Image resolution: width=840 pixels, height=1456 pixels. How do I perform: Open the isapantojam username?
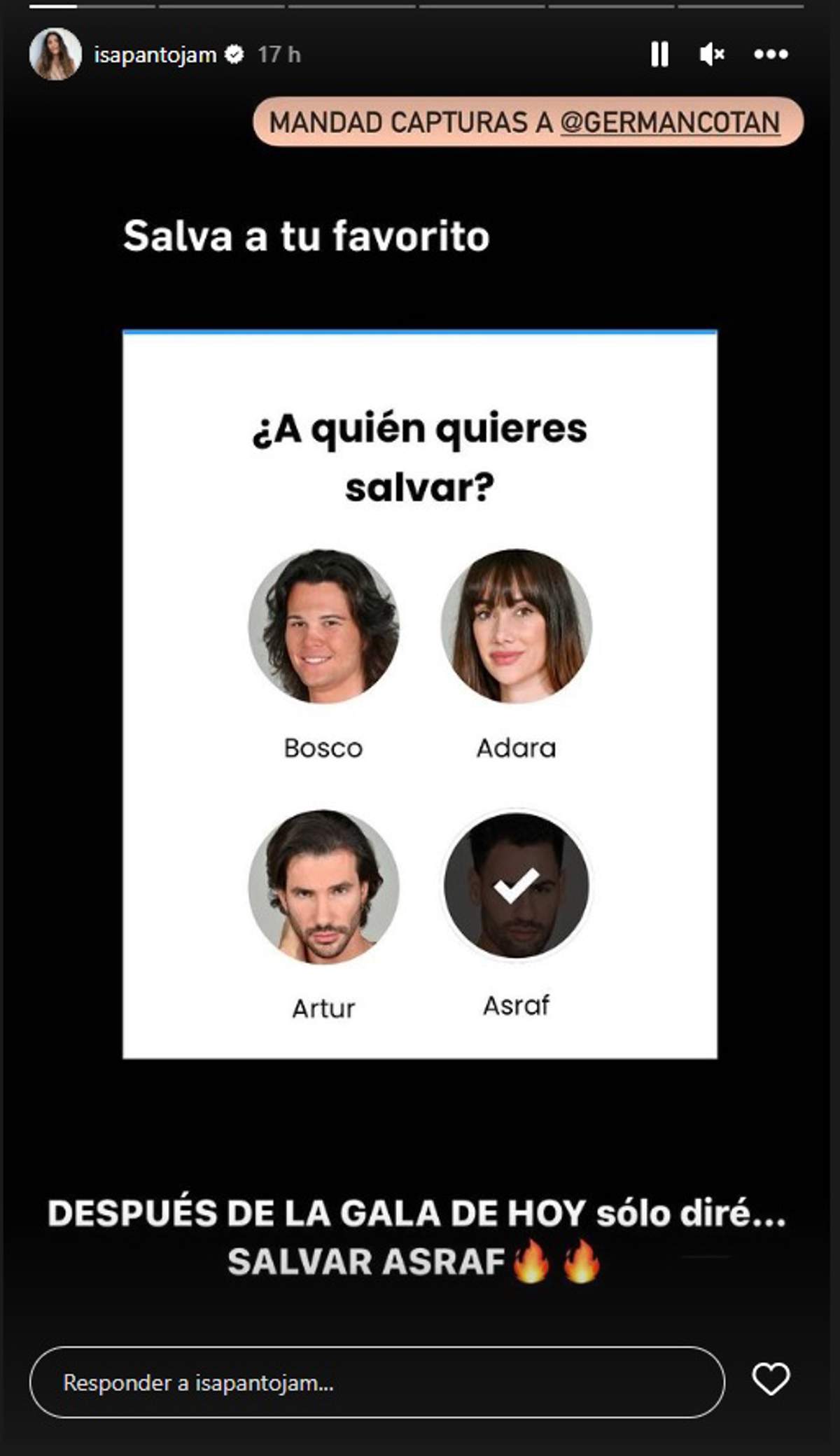[155, 55]
